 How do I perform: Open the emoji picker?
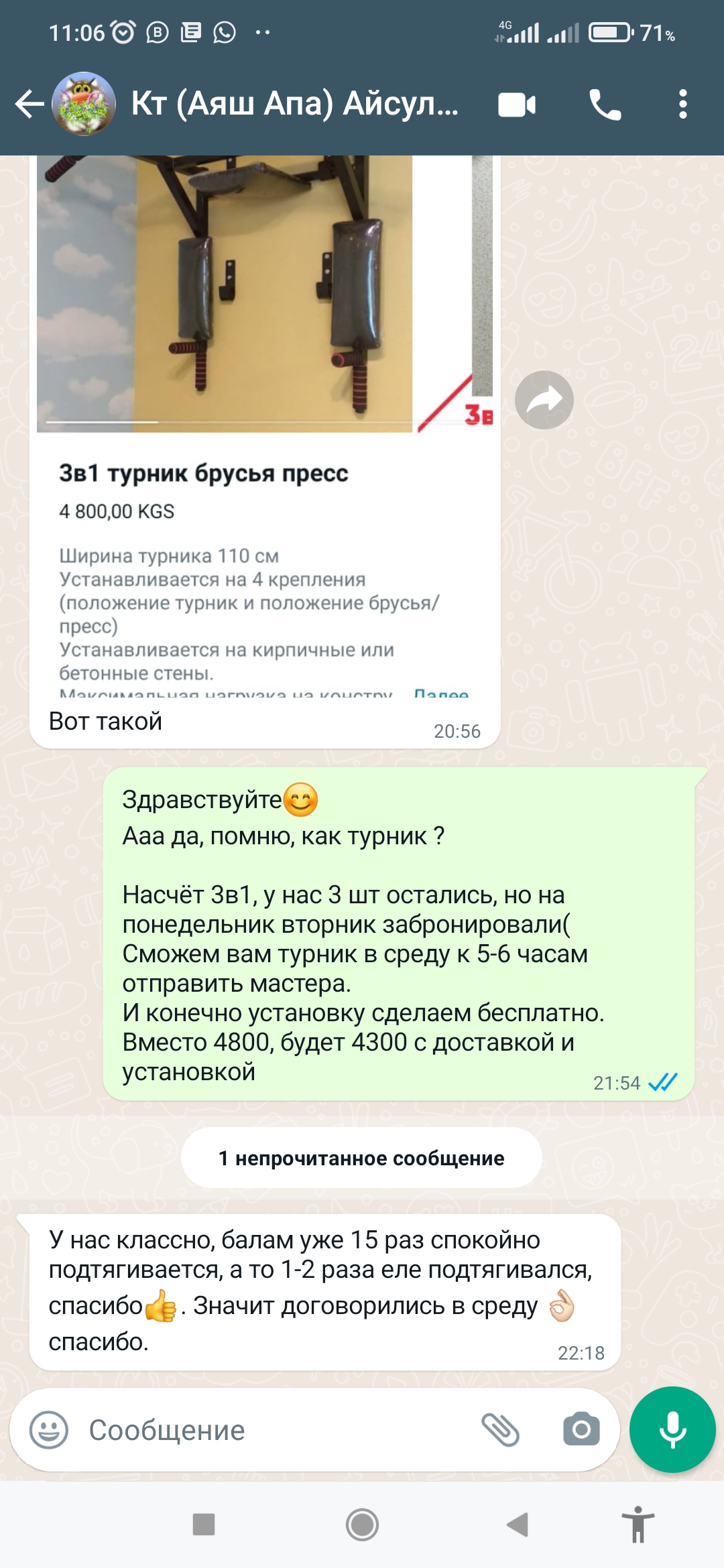click(x=49, y=1430)
